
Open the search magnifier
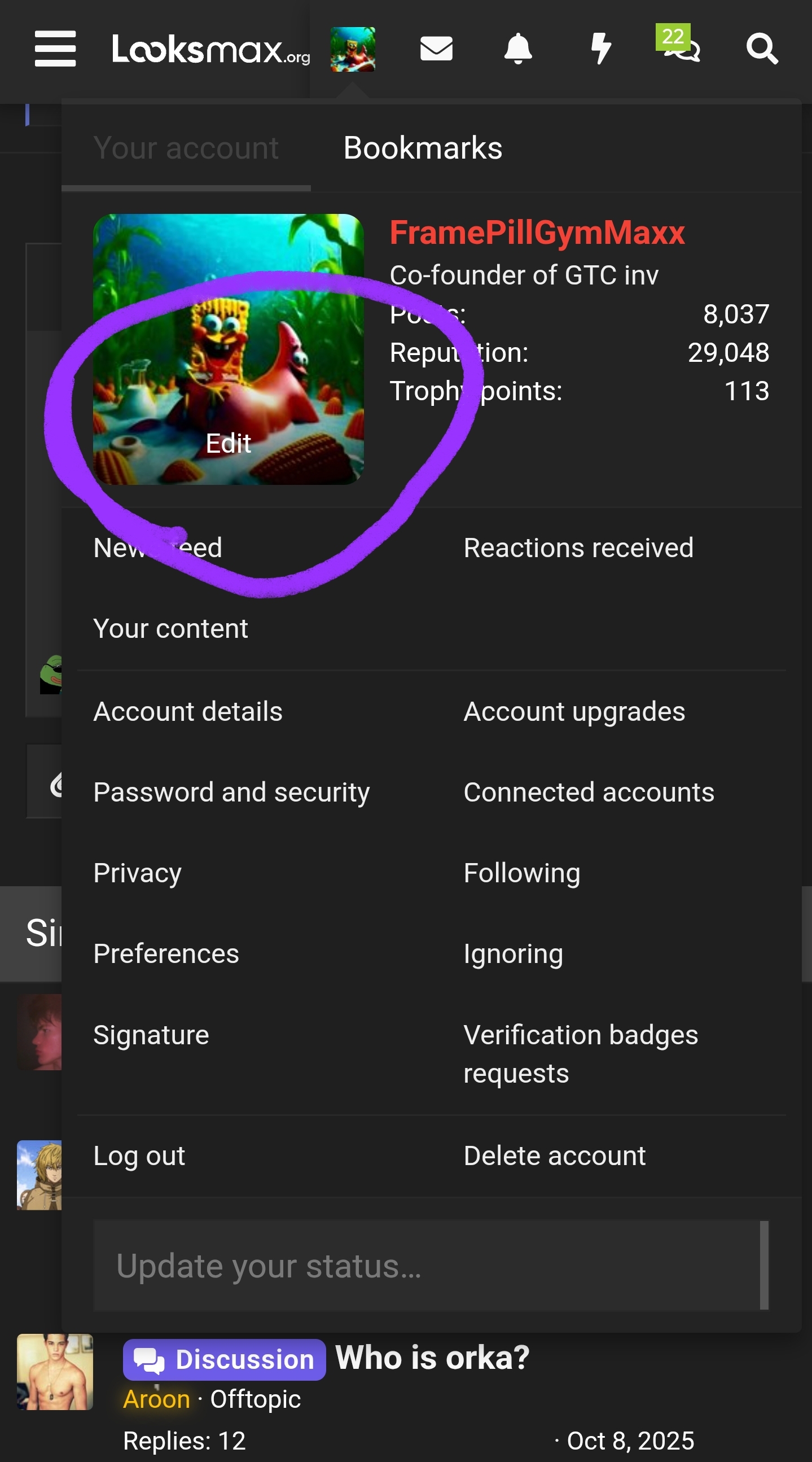762,49
